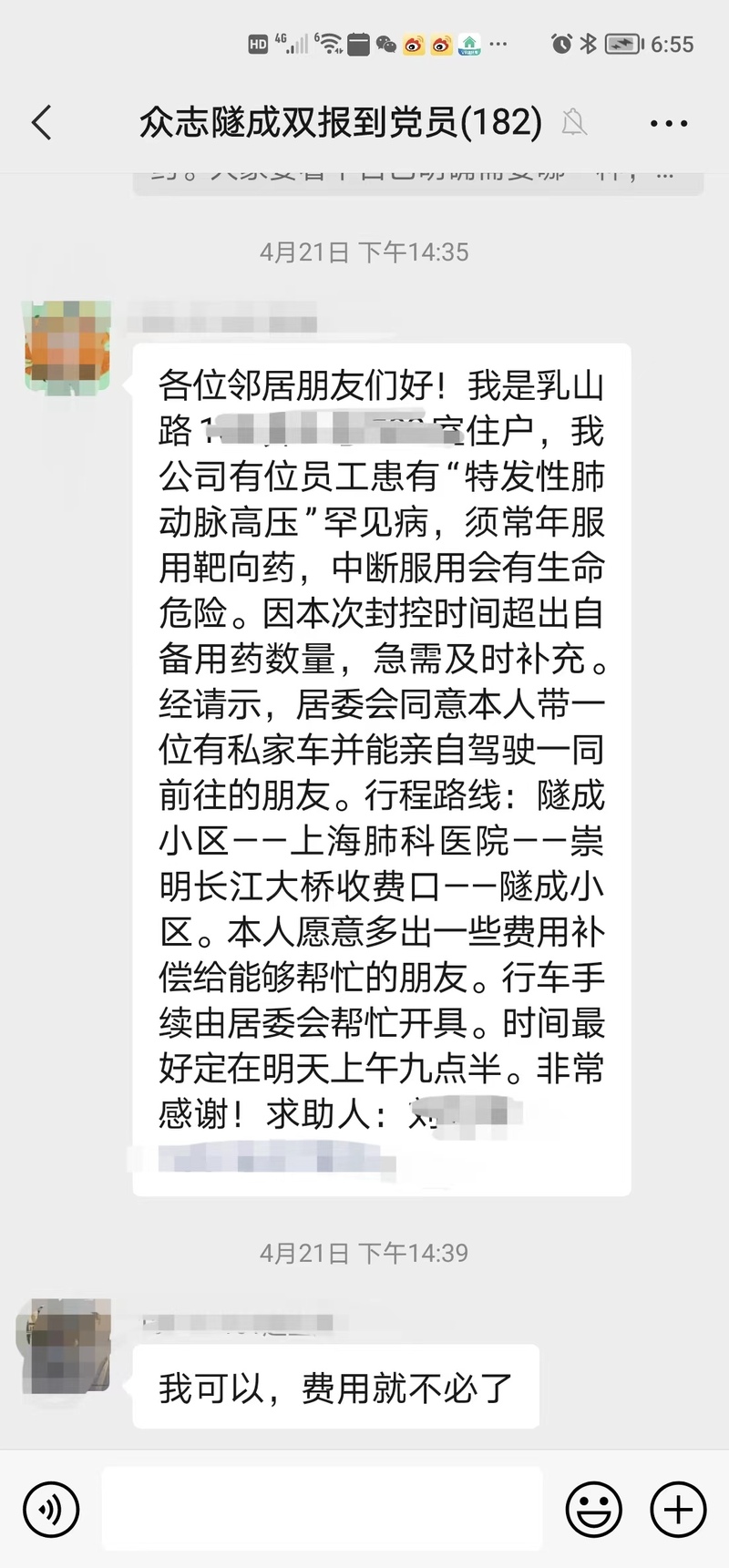Switch to voice message input

(51, 1510)
